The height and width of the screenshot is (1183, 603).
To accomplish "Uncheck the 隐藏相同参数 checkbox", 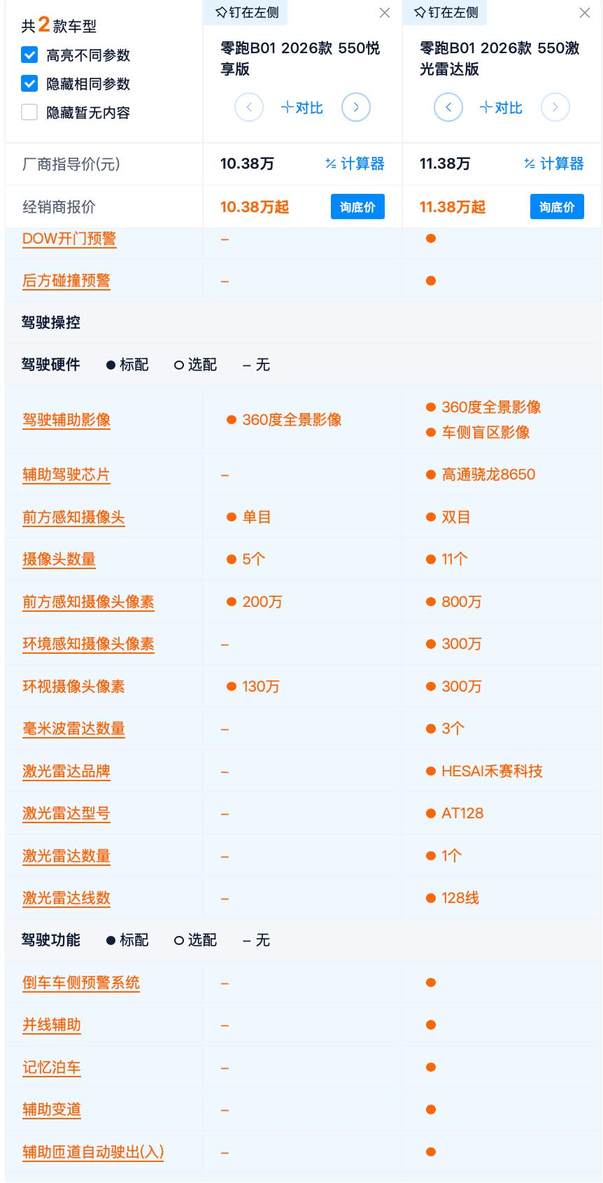I will click(x=29, y=84).
